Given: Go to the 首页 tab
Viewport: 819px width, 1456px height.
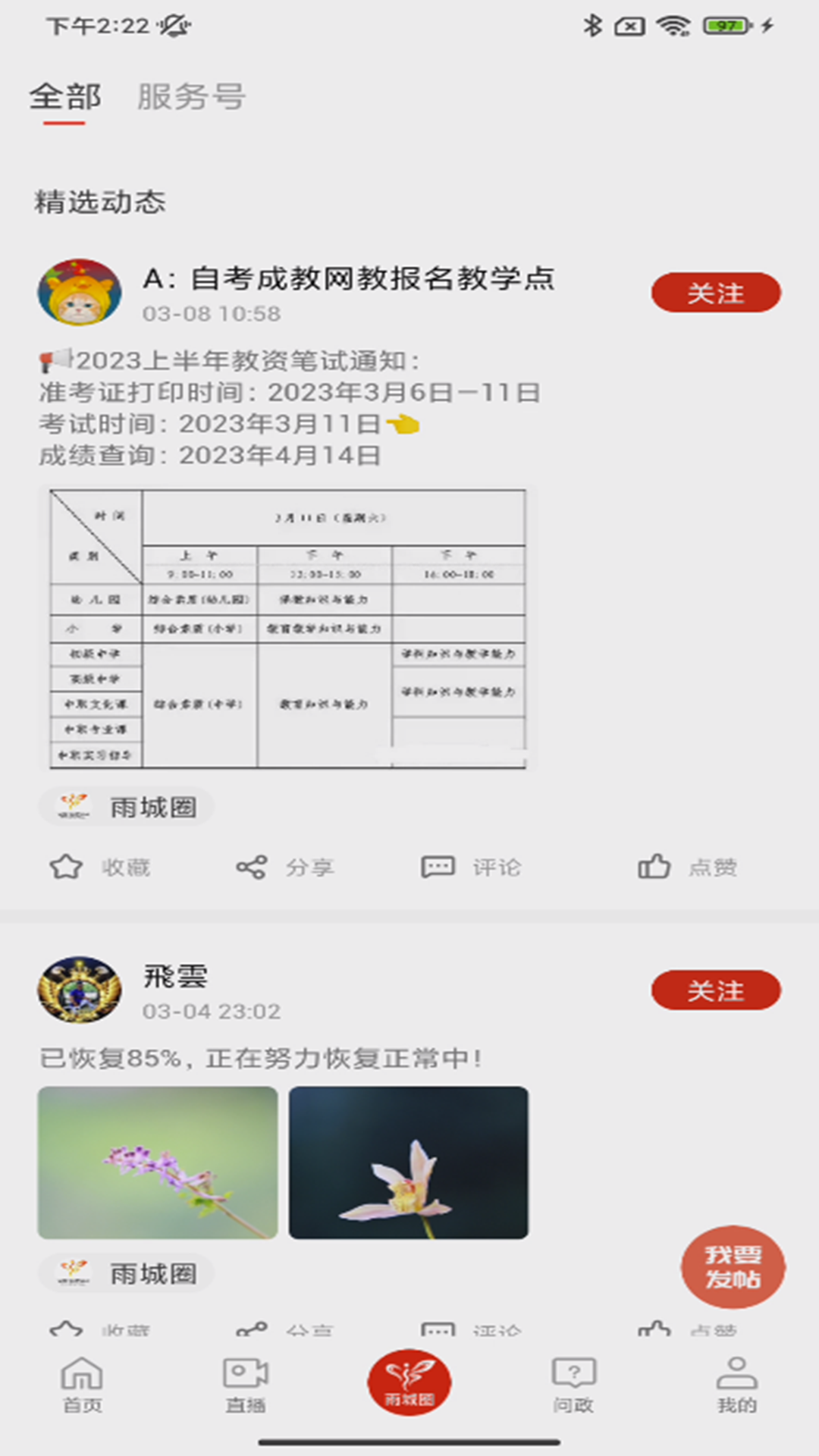Looking at the screenshot, I should (x=82, y=1384).
